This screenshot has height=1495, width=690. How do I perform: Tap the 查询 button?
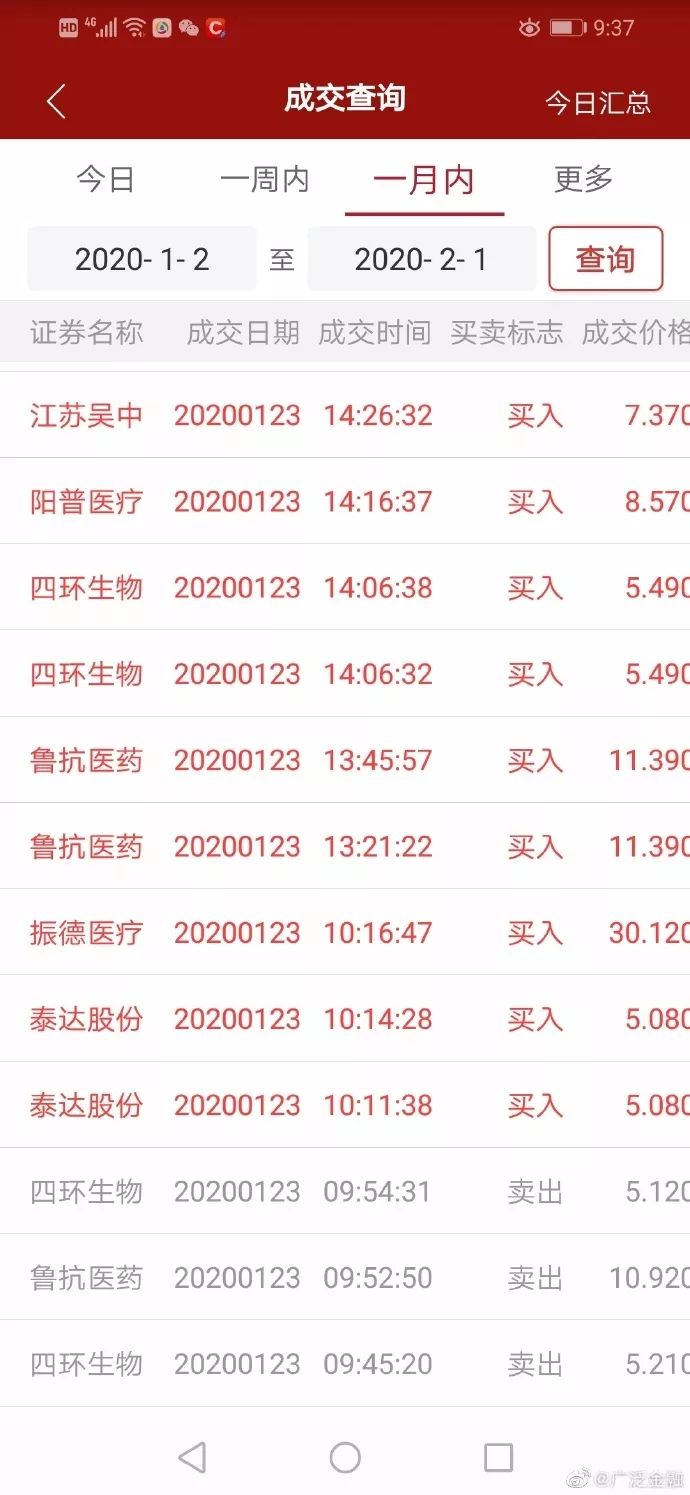pyautogui.click(x=605, y=260)
